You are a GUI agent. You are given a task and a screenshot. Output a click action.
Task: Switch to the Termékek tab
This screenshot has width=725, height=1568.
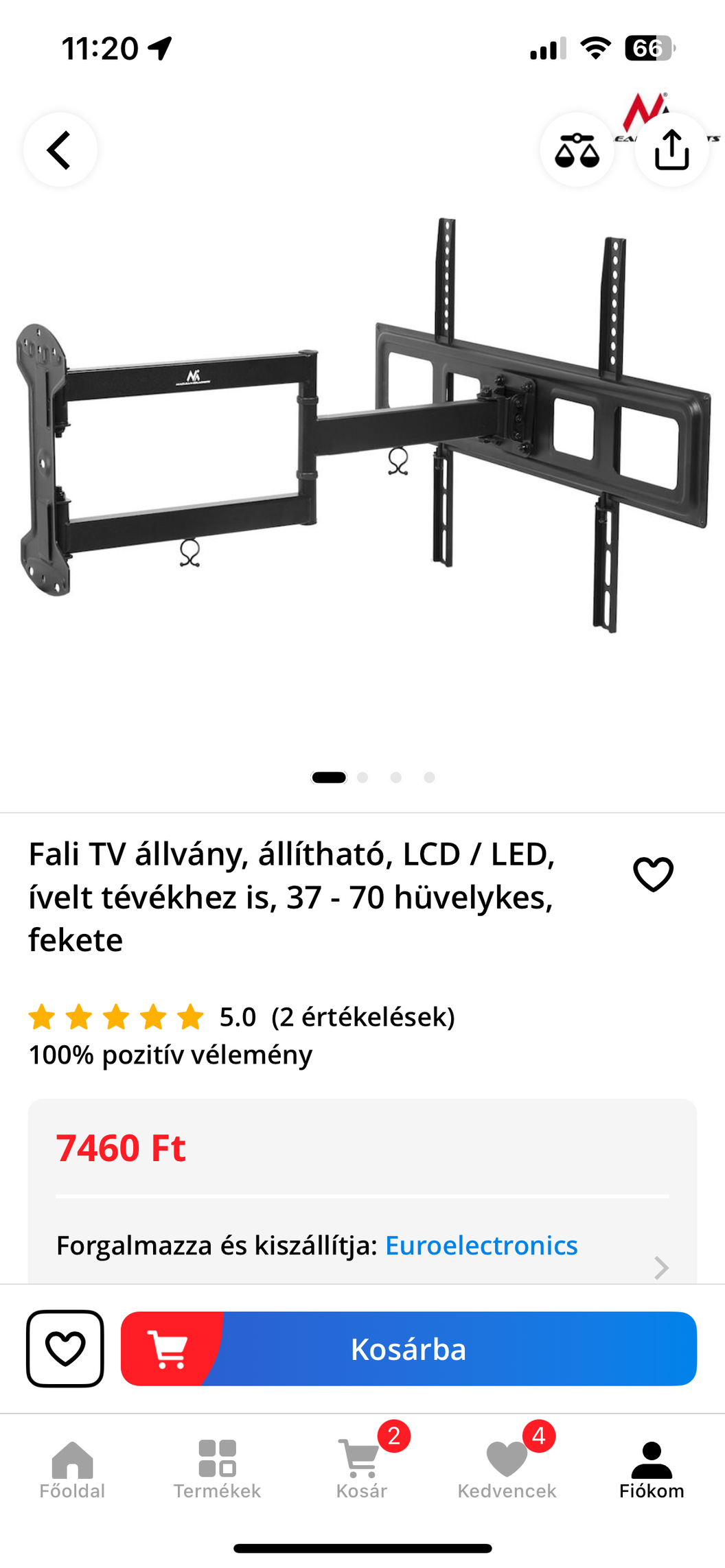coord(217,1470)
